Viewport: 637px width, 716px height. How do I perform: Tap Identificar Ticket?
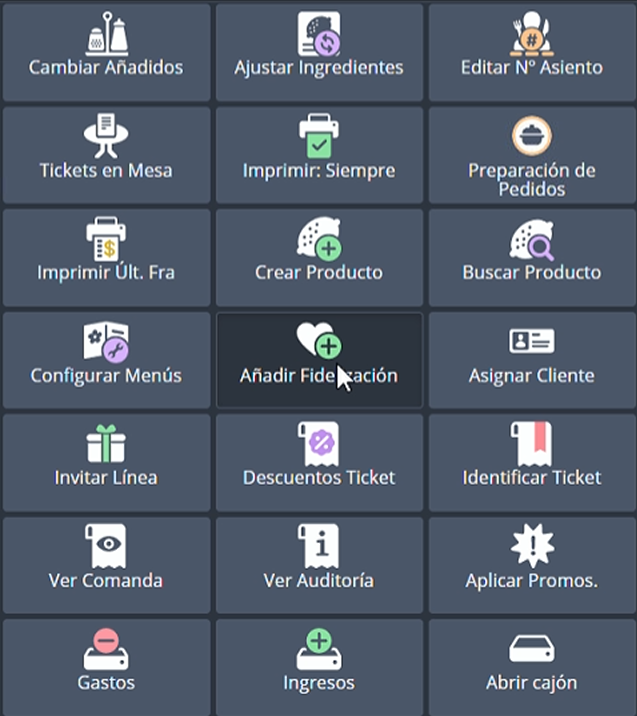pyautogui.click(x=531, y=462)
